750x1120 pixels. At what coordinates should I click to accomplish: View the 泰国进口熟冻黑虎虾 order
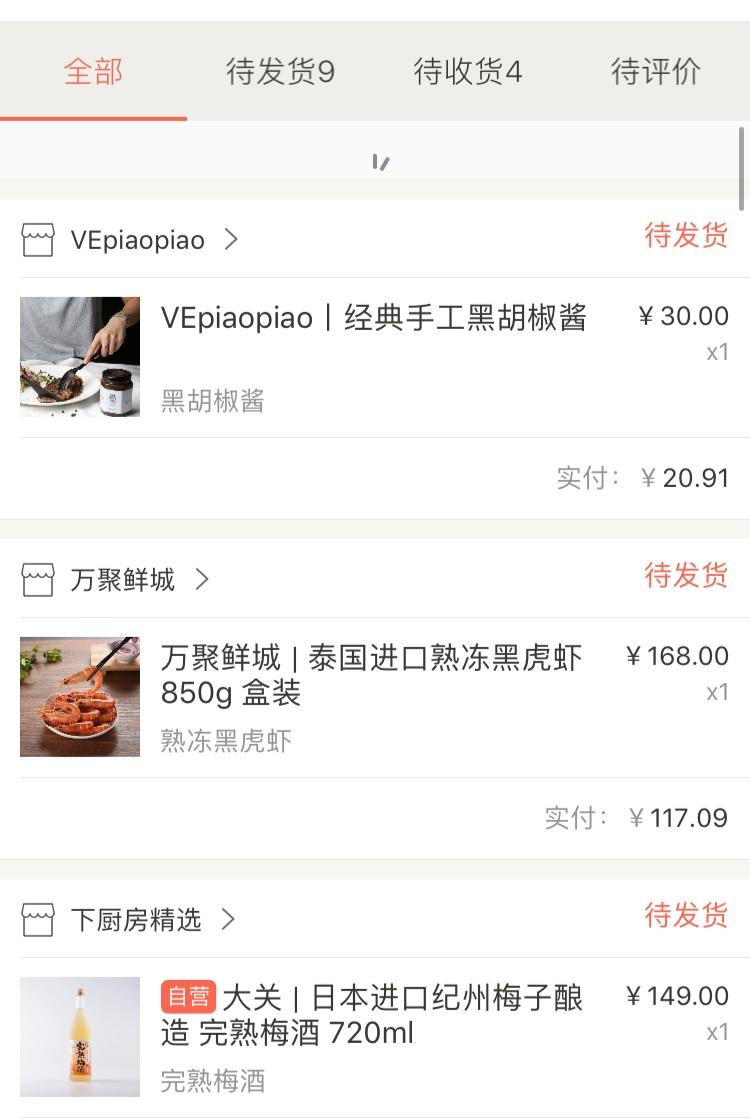[x=371, y=697]
